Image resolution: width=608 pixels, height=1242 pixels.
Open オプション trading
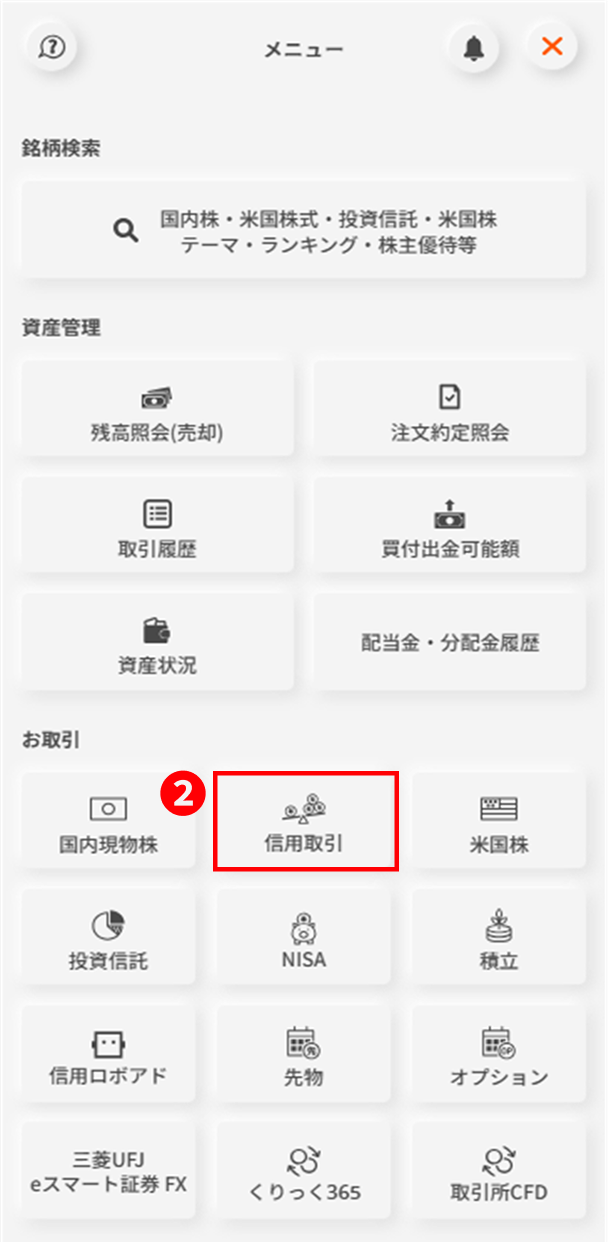tap(499, 1054)
